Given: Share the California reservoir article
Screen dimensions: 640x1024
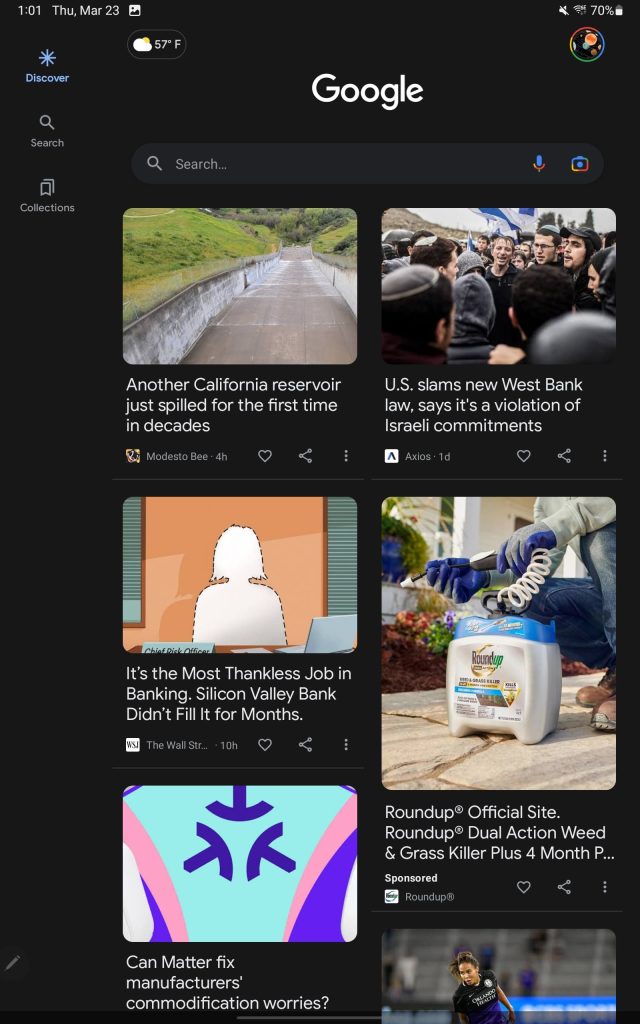Looking at the screenshot, I should (305, 456).
